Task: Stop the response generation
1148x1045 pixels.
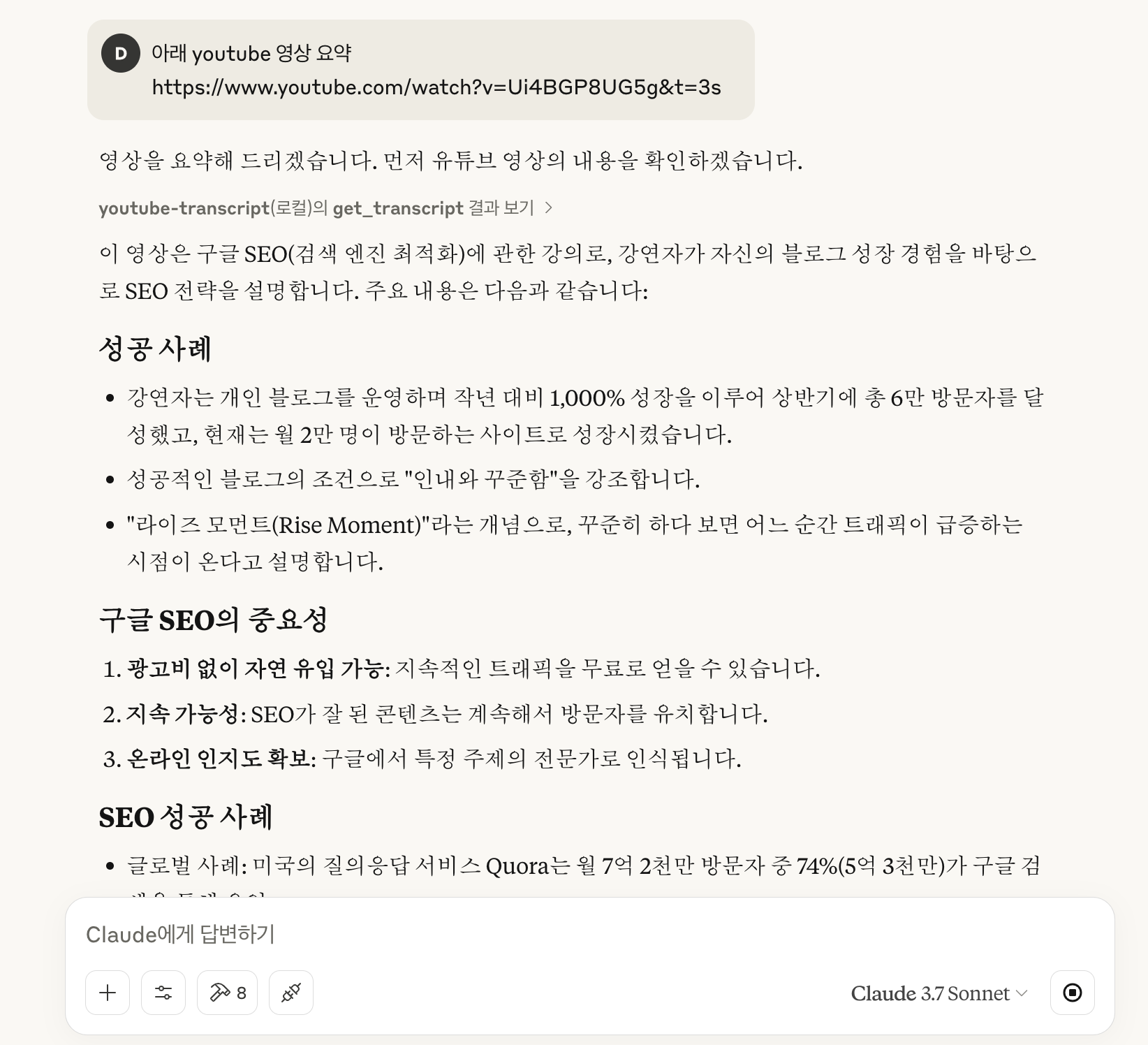Action: pos(1072,993)
